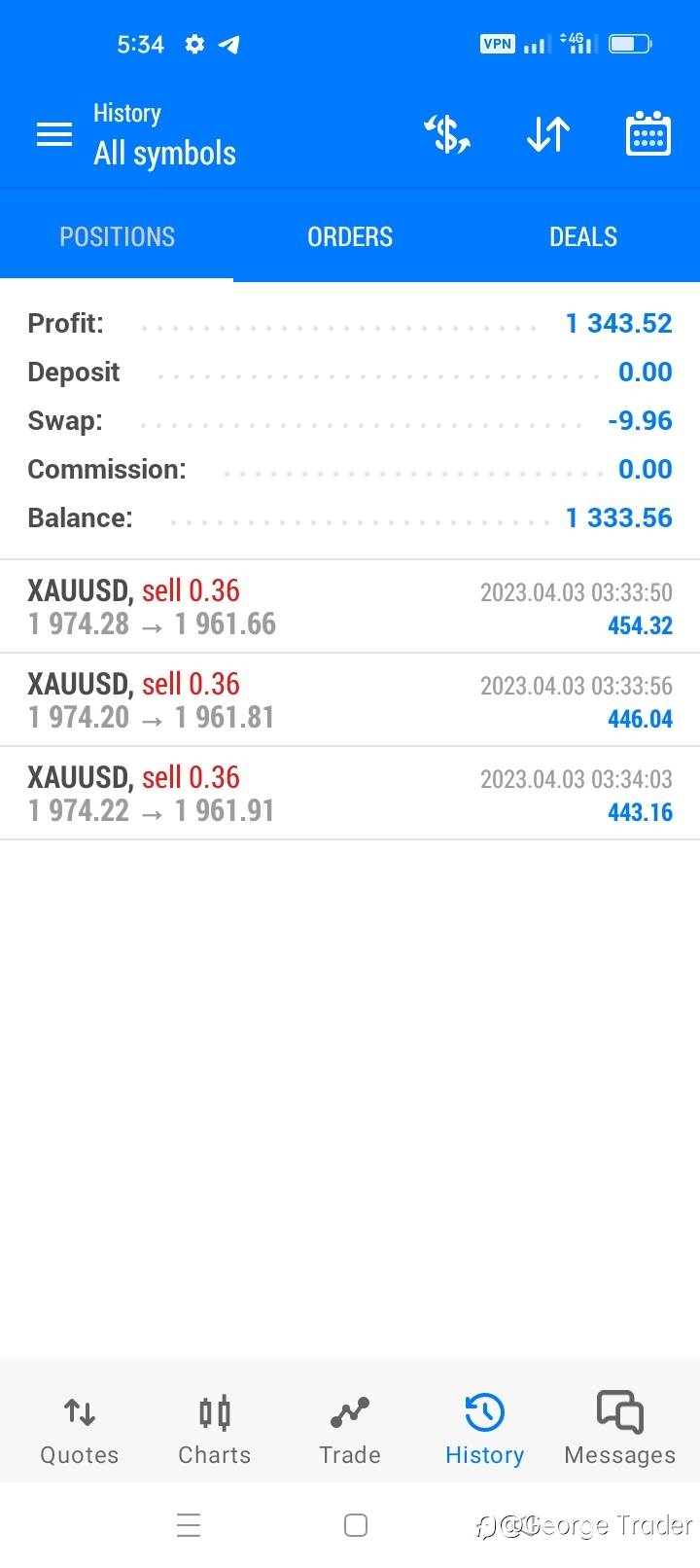The width and height of the screenshot is (700, 1568).
Task: Switch to the Positions tab
Action: pyautogui.click(x=117, y=236)
